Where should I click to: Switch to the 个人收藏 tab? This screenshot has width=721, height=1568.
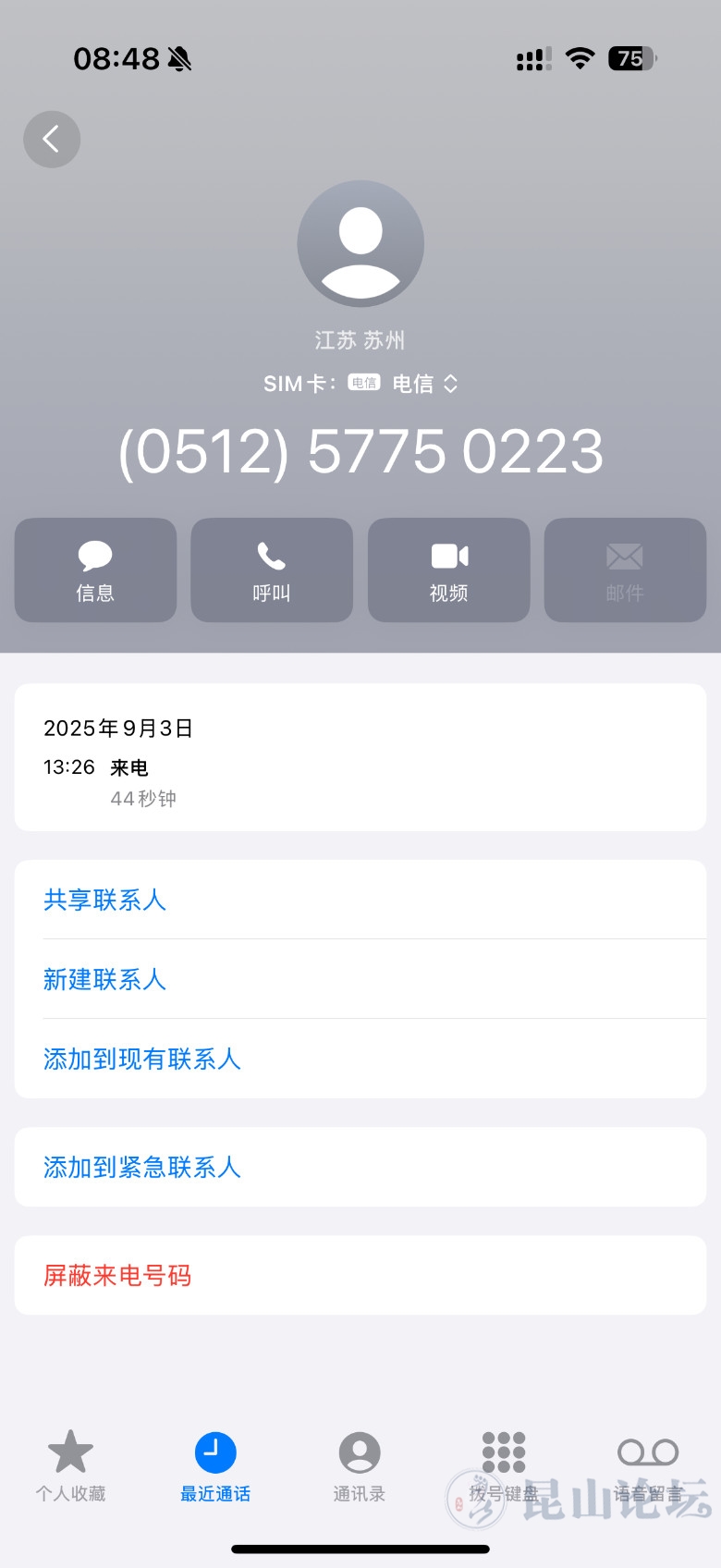[x=70, y=1465]
